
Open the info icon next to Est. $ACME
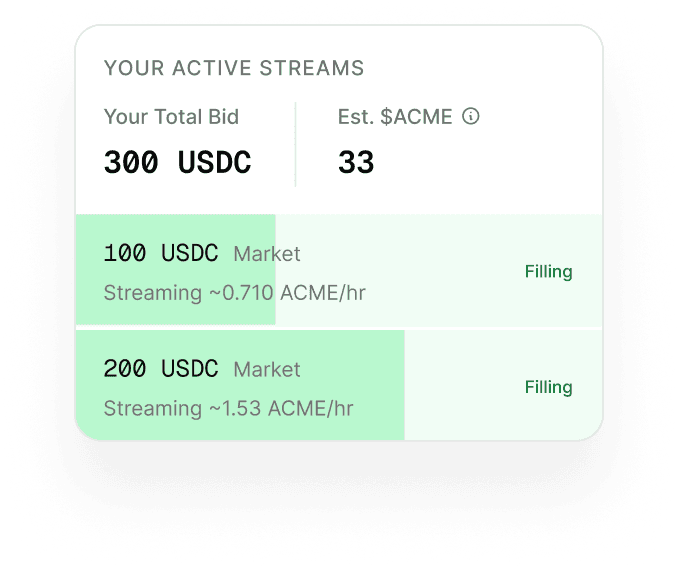[470, 116]
